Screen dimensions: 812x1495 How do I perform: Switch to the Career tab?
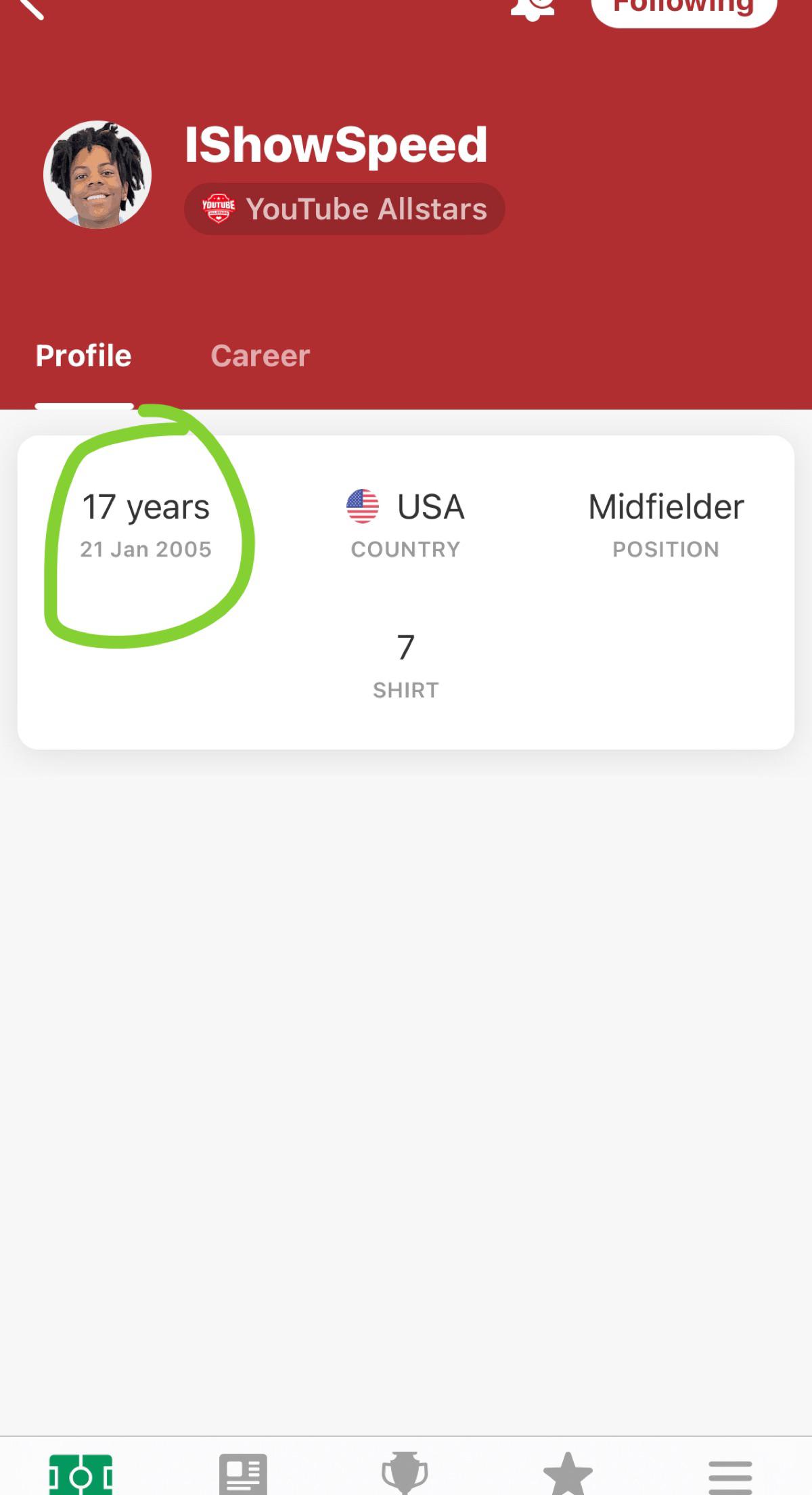point(261,356)
